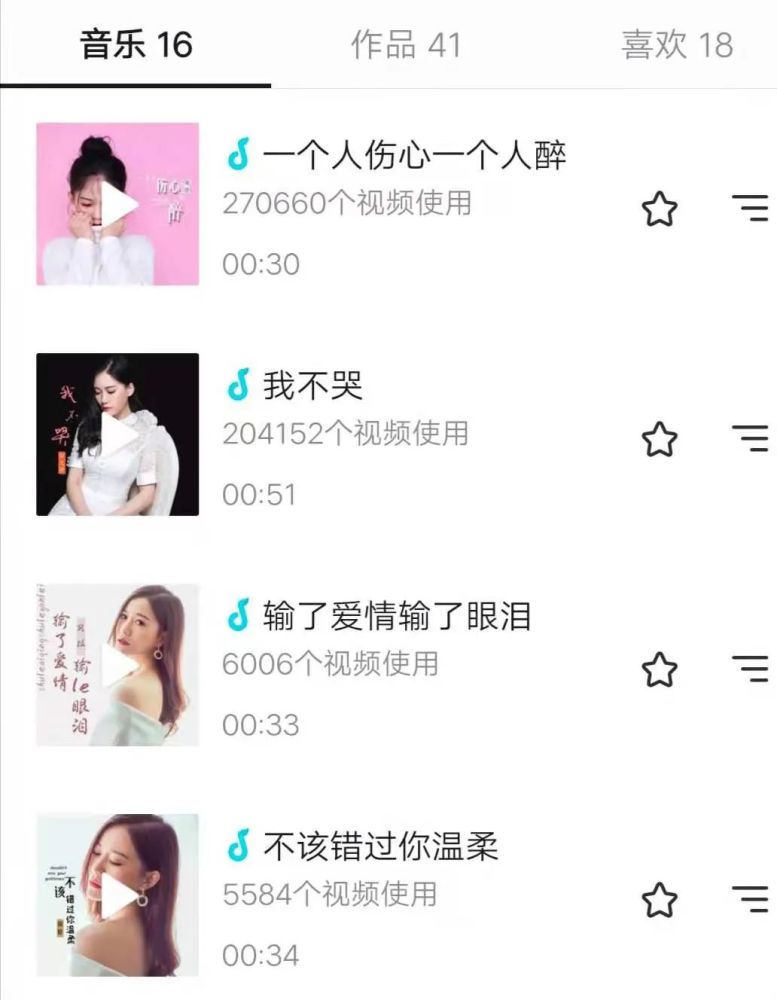This screenshot has height=1000, width=777.
Task: Play the song 一个人伤心一个人醉
Action: click(x=118, y=205)
